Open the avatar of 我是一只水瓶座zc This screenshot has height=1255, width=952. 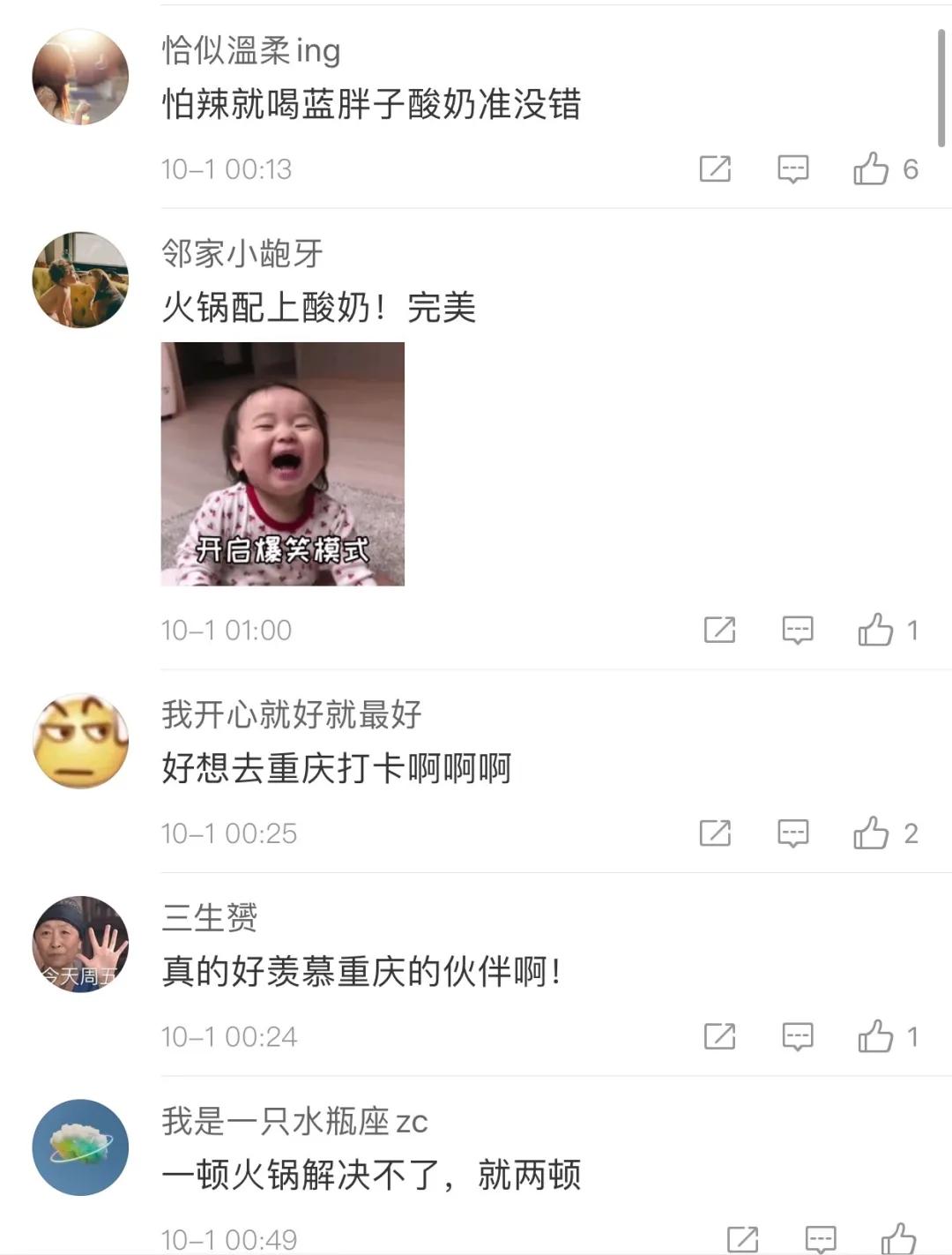point(80,1147)
